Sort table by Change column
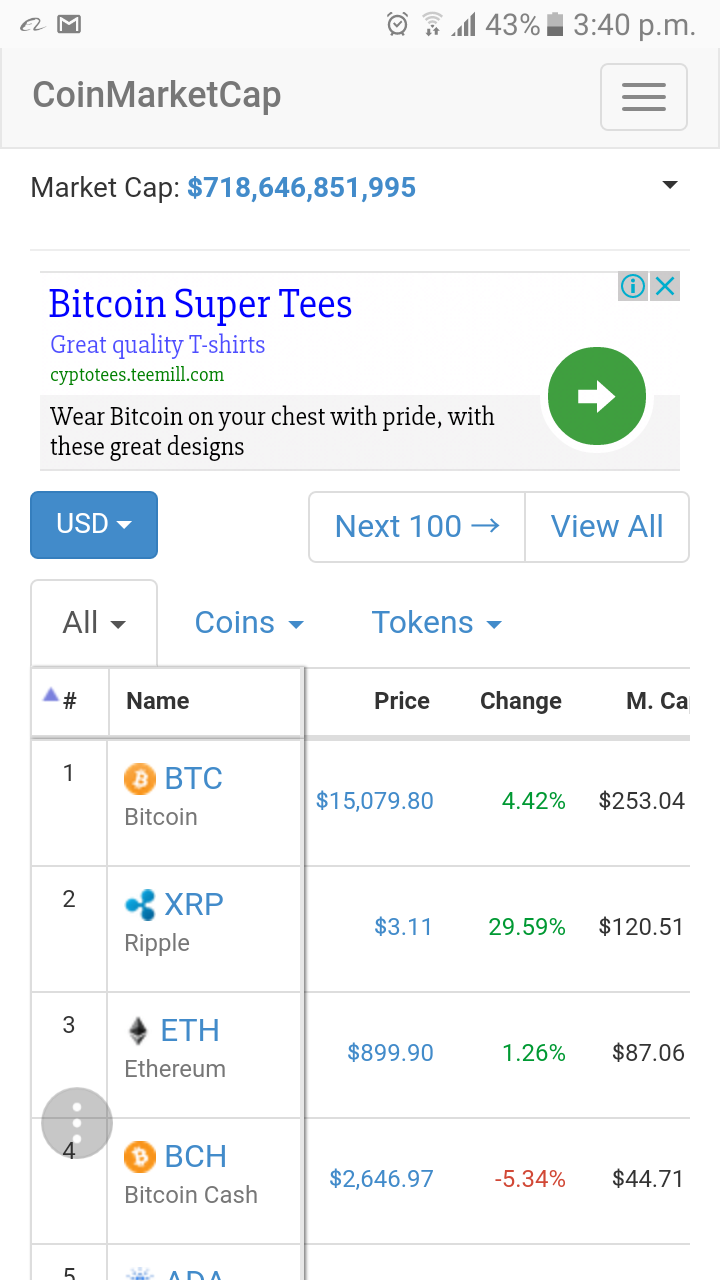 pyautogui.click(x=521, y=701)
